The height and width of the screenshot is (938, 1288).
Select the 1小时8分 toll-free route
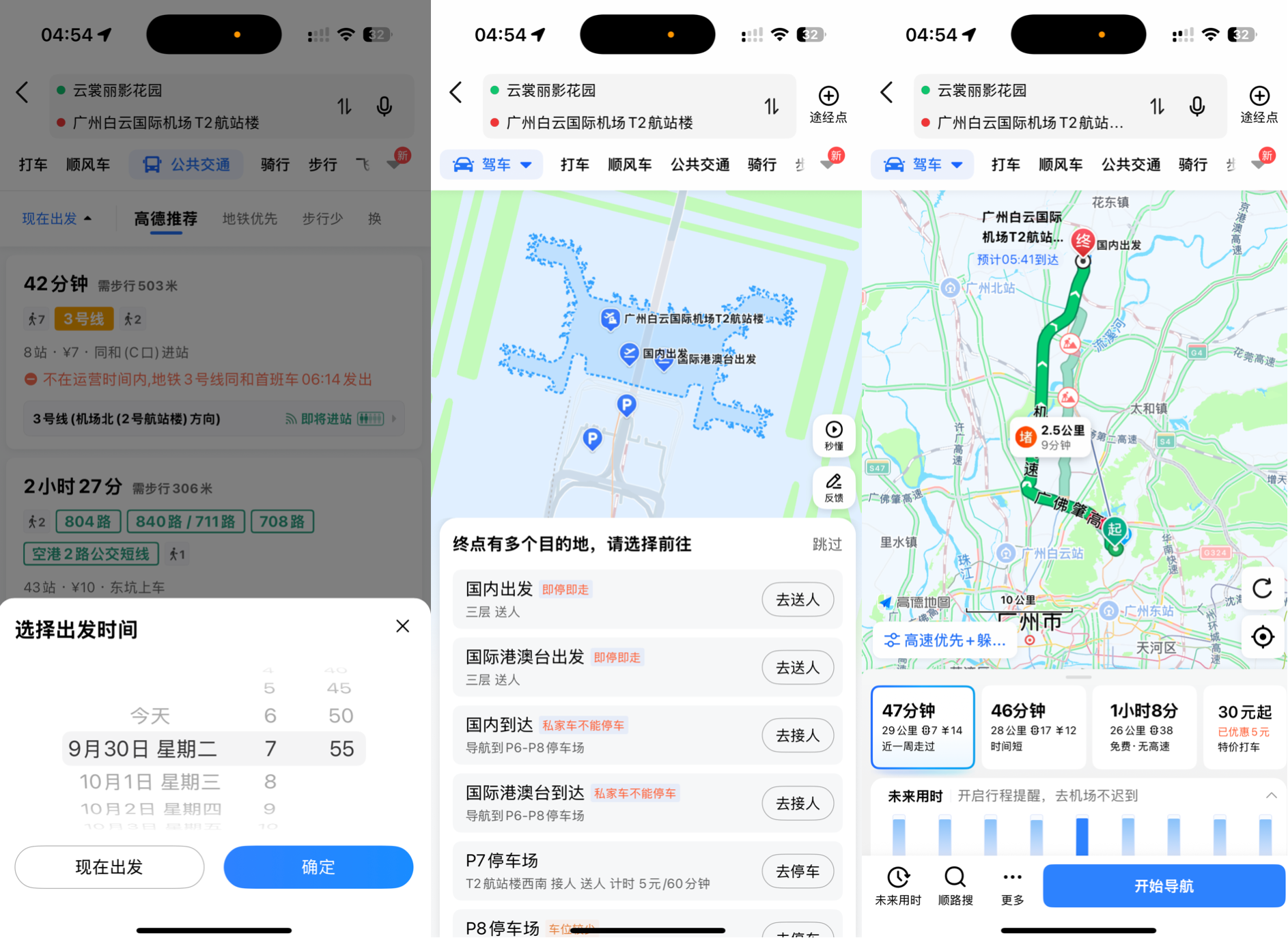[x=1143, y=727]
